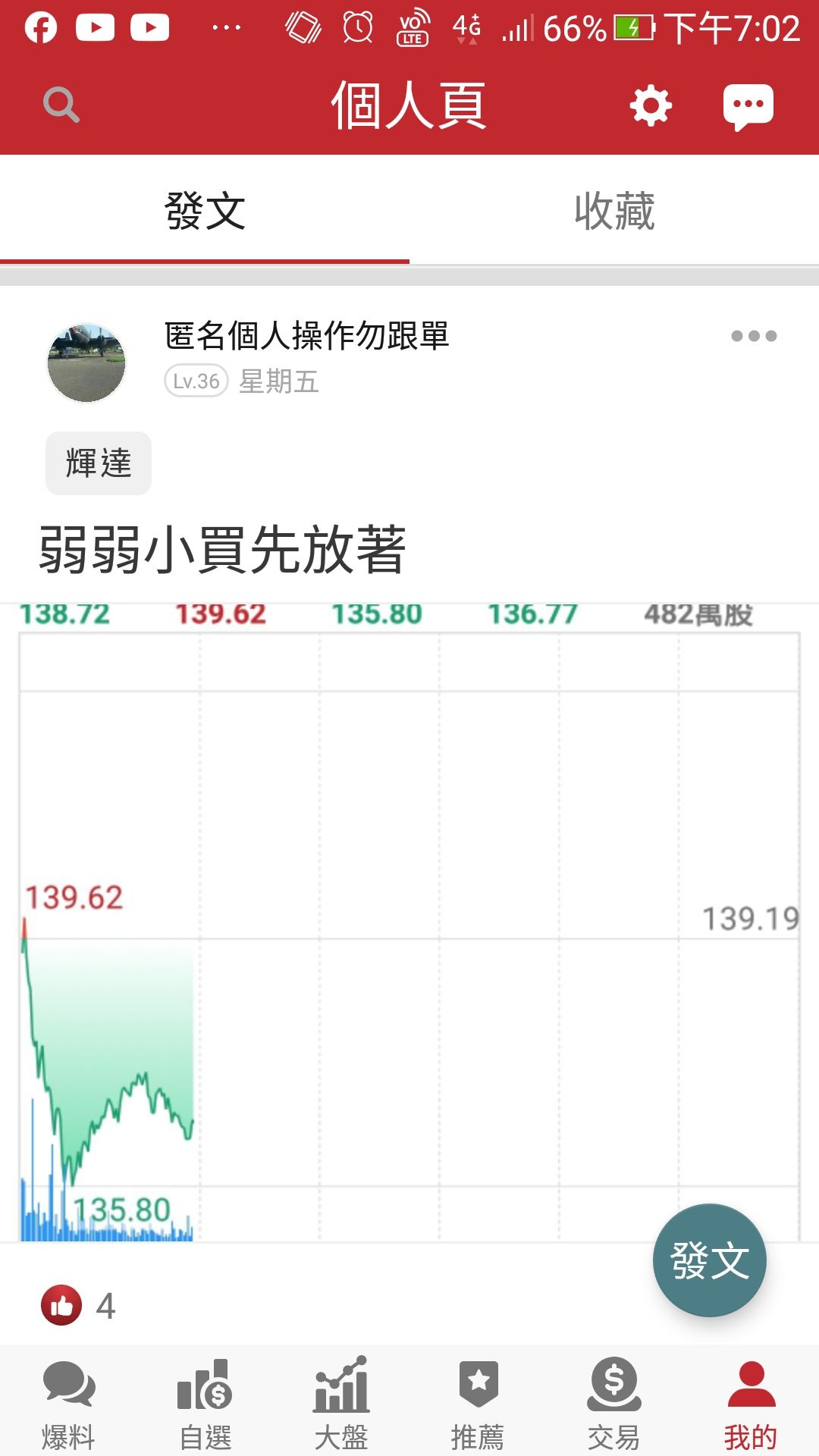
Task: Open the messages chat bubble icon
Action: [748, 106]
